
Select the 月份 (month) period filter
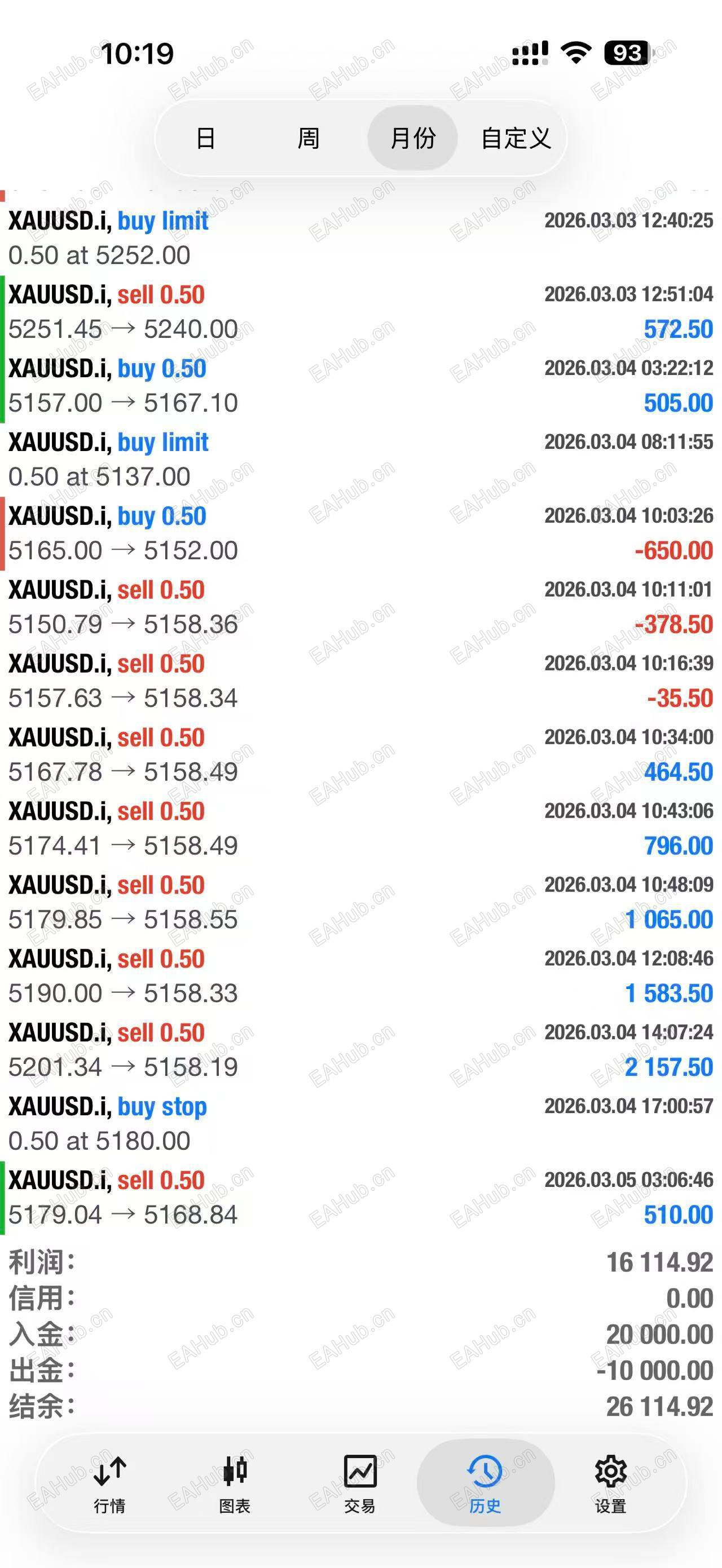tap(413, 138)
